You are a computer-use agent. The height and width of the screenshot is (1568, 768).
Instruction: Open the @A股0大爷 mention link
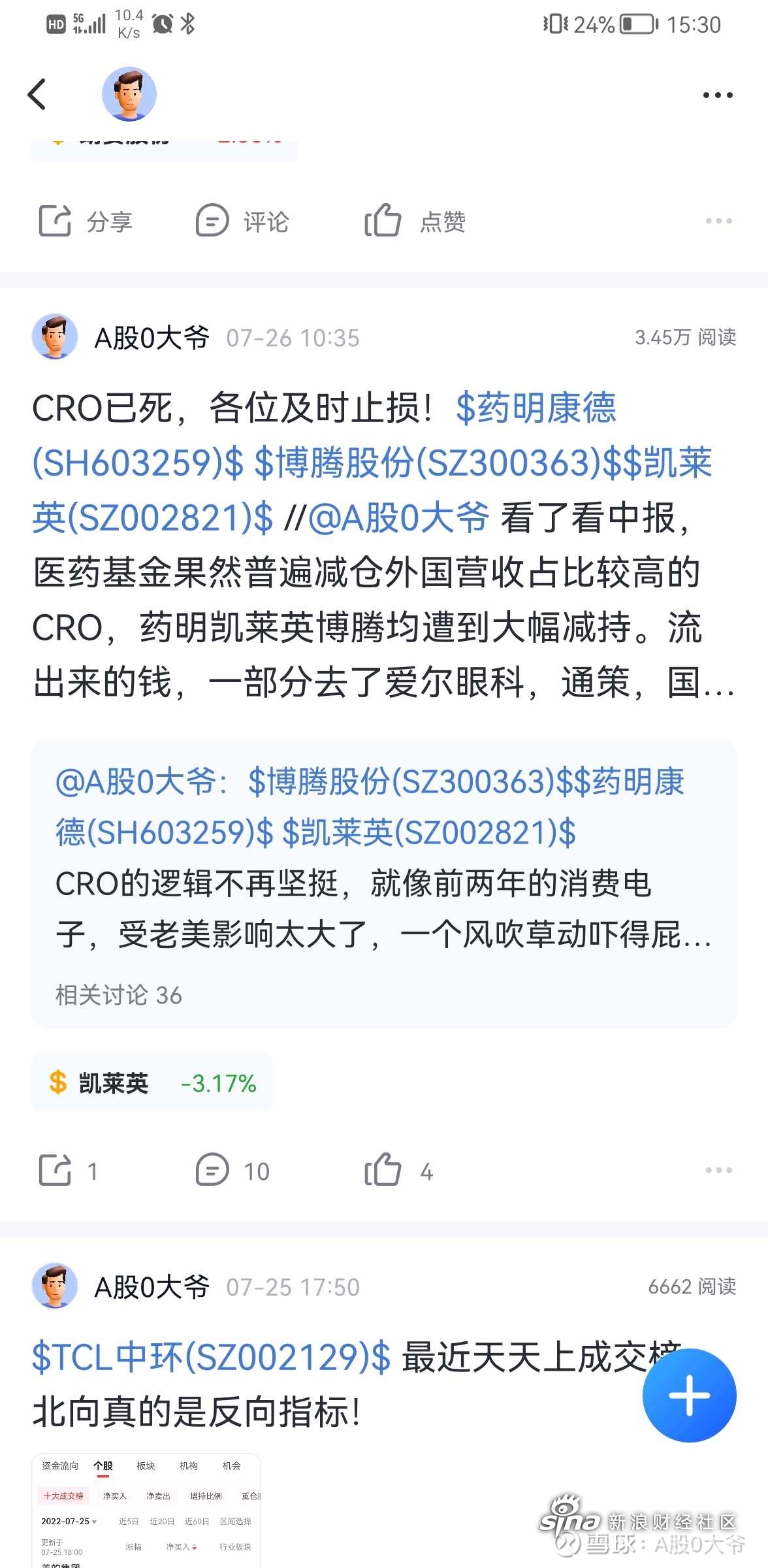pyautogui.click(x=398, y=519)
